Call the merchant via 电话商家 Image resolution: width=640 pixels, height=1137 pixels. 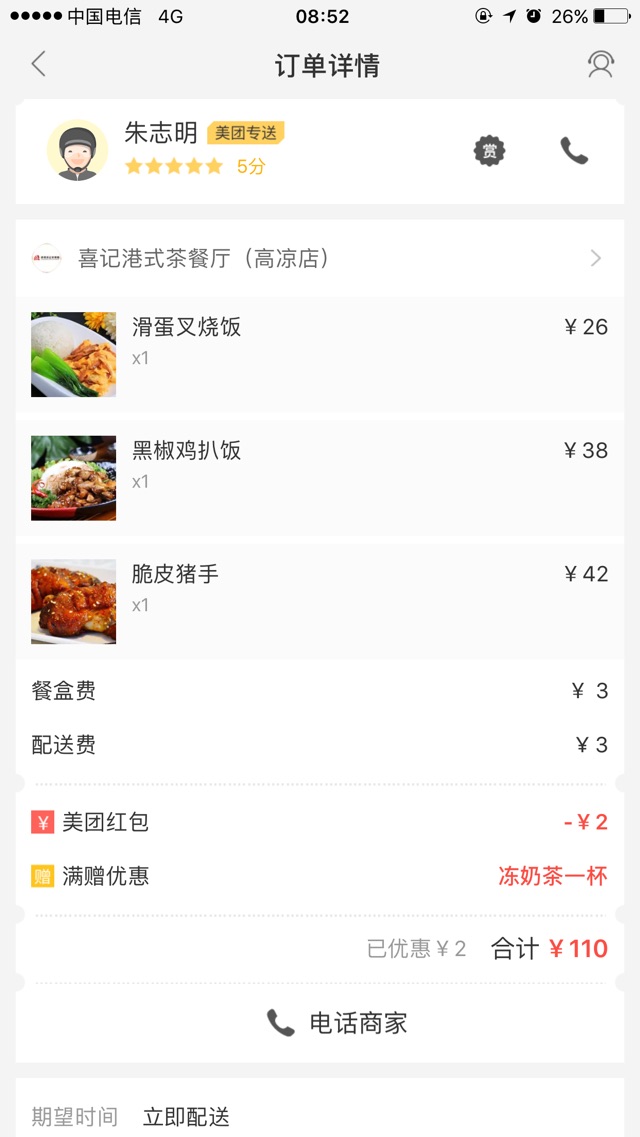tap(337, 1023)
